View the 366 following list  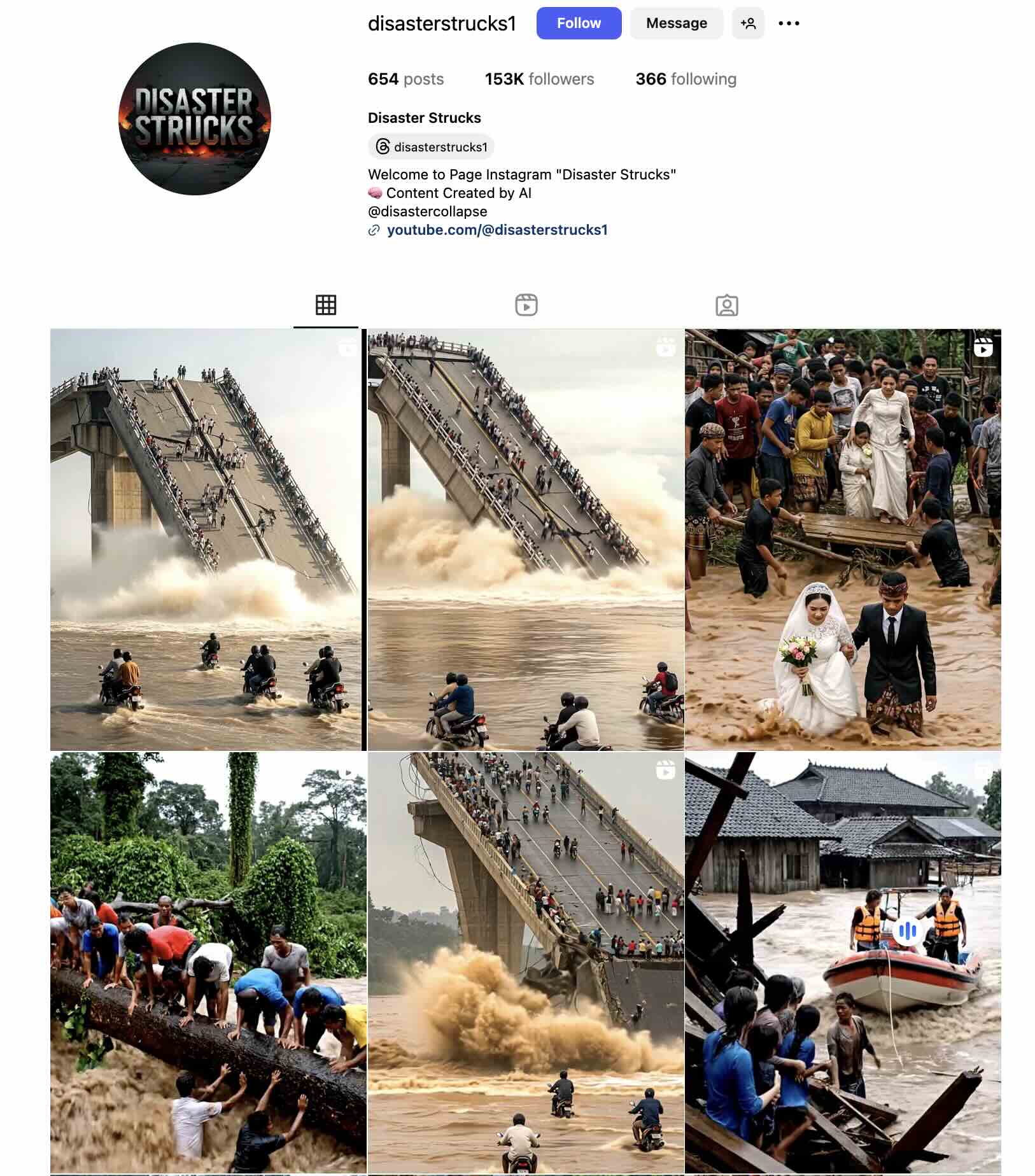coord(686,79)
